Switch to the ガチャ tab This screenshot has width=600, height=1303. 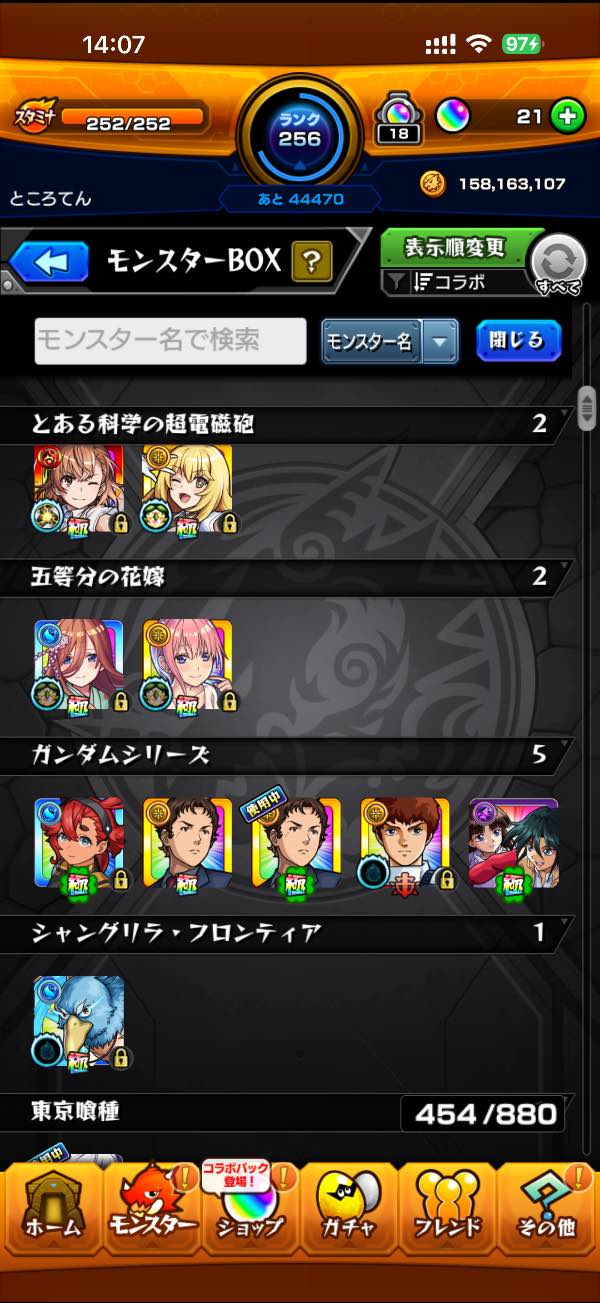coord(349,1212)
